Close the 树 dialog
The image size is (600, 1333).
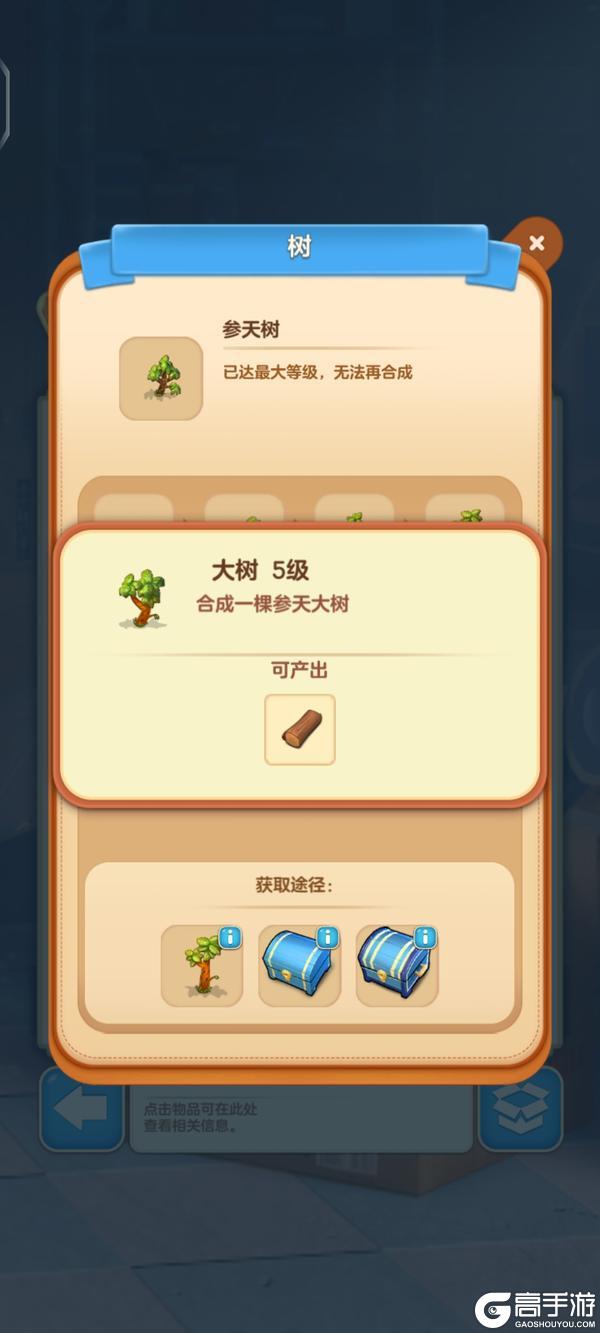click(x=537, y=243)
